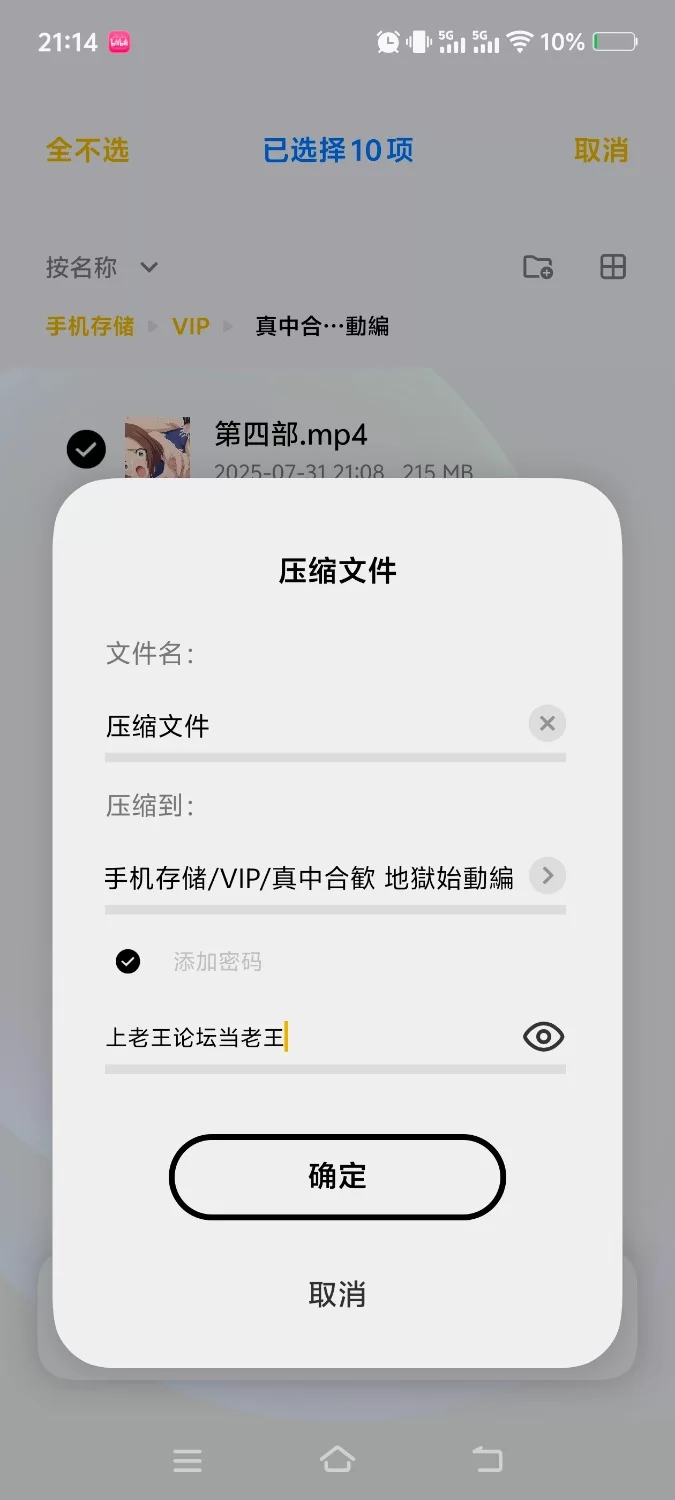Image resolution: width=675 pixels, height=1500 pixels.
Task: Open destination folder picker chevron
Action: (547, 876)
